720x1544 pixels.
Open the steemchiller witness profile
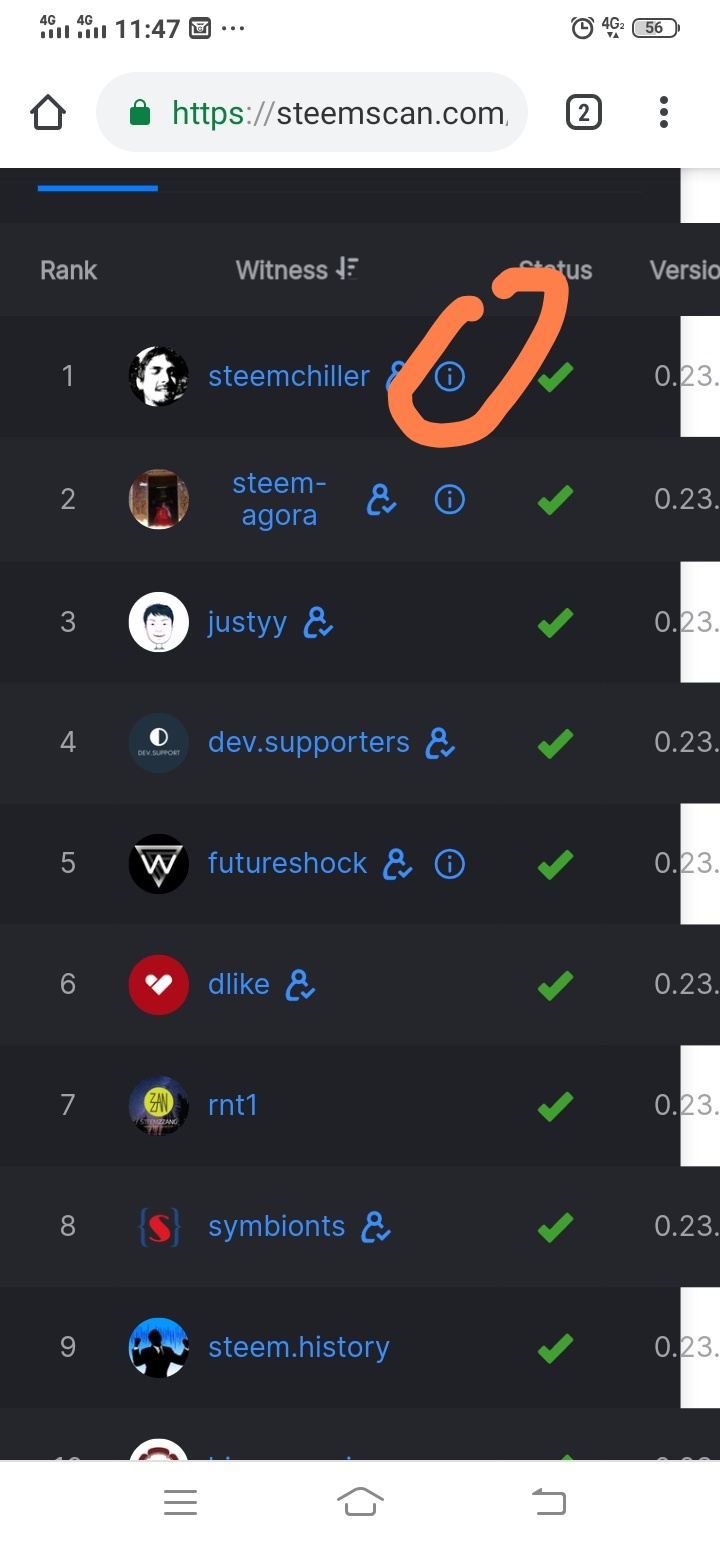point(288,376)
